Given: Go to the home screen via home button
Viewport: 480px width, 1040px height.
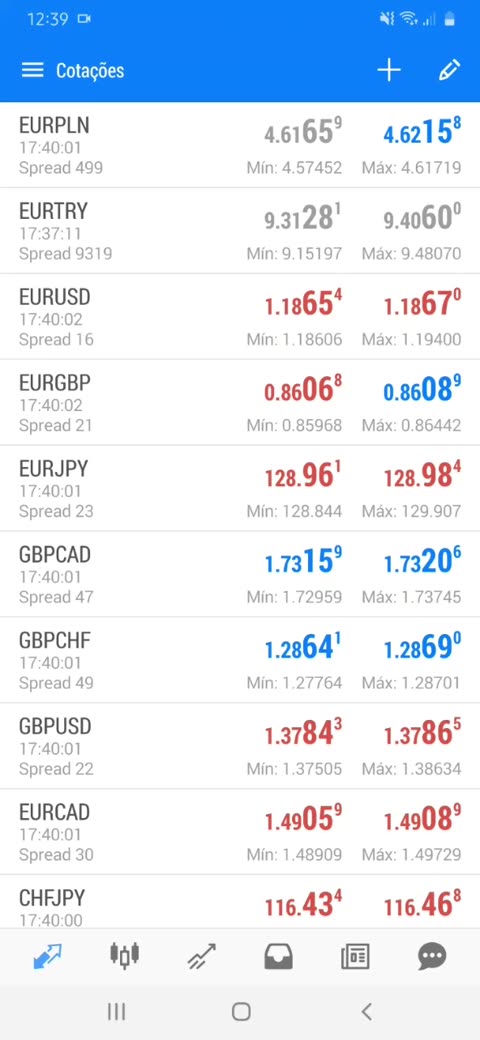Looking at the screenshot, I should [x=241, y=1011].
